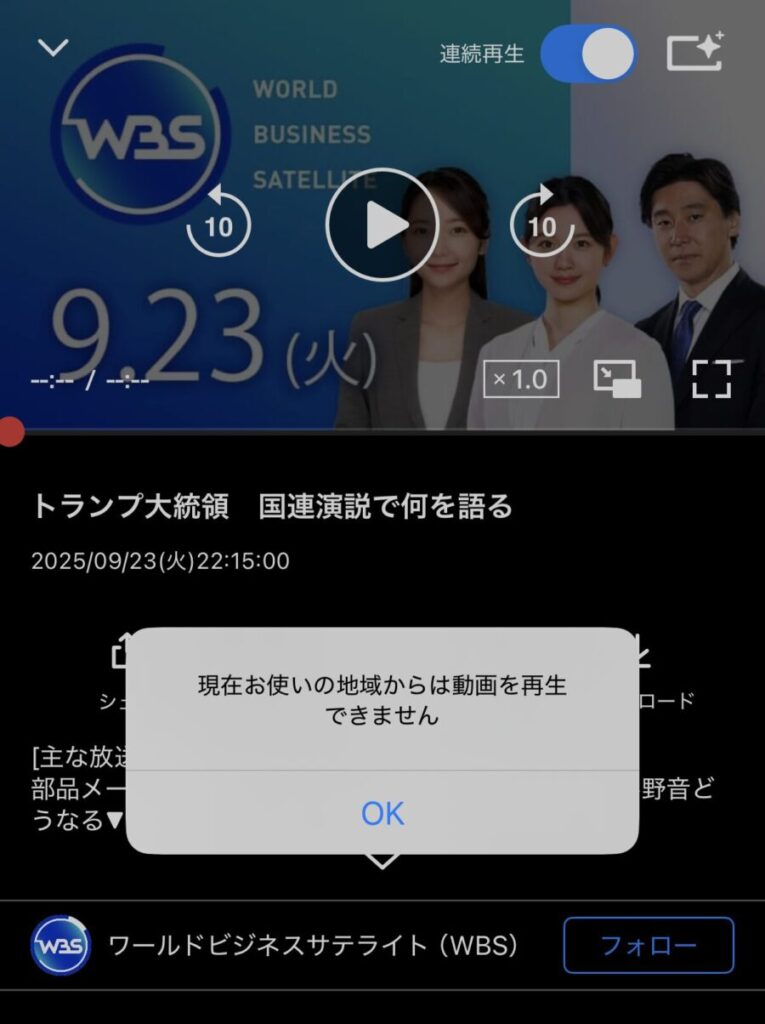Tap the sparkle screen icon in the player
This screenshot has width=765, height=1024.
695,52
